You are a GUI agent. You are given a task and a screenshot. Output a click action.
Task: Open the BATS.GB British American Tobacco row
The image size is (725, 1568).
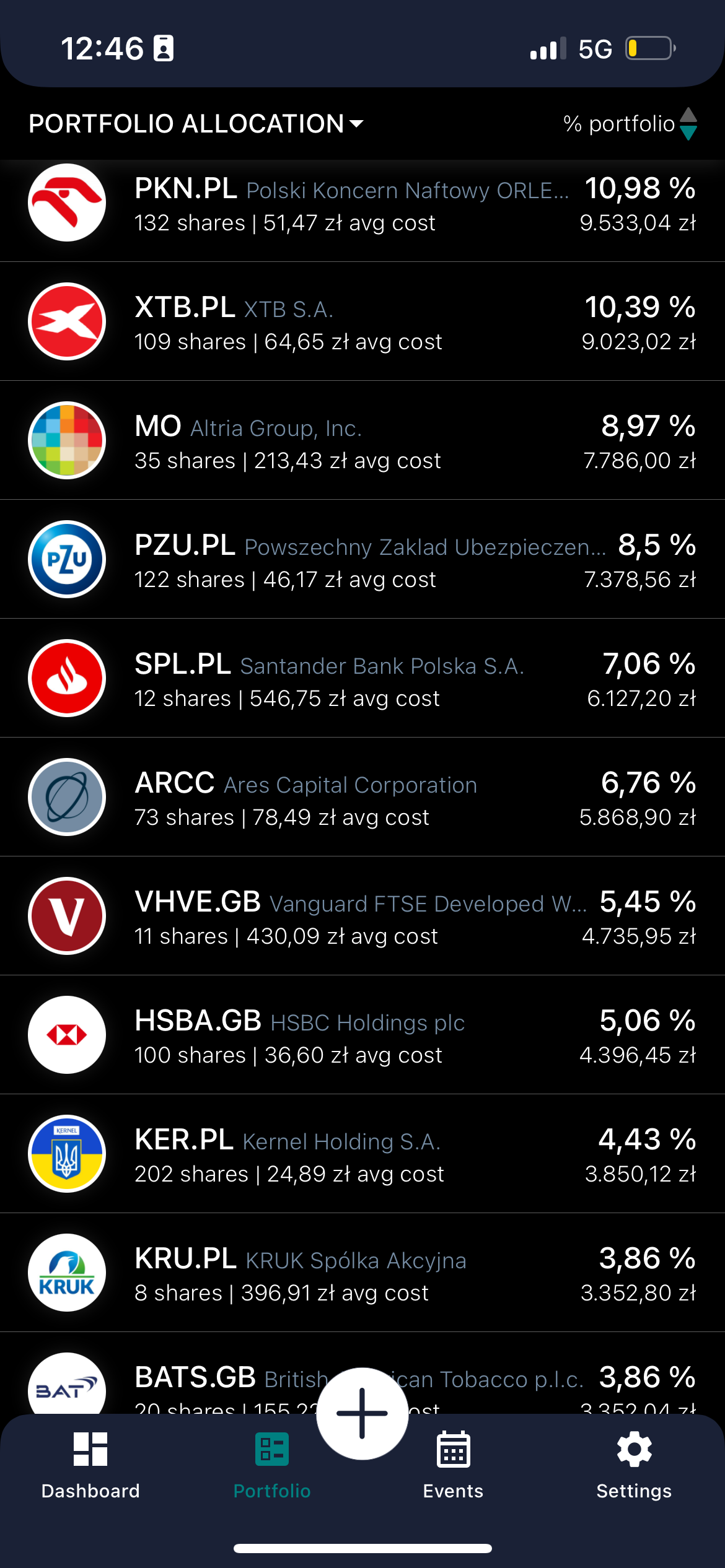coord(186,1381)
